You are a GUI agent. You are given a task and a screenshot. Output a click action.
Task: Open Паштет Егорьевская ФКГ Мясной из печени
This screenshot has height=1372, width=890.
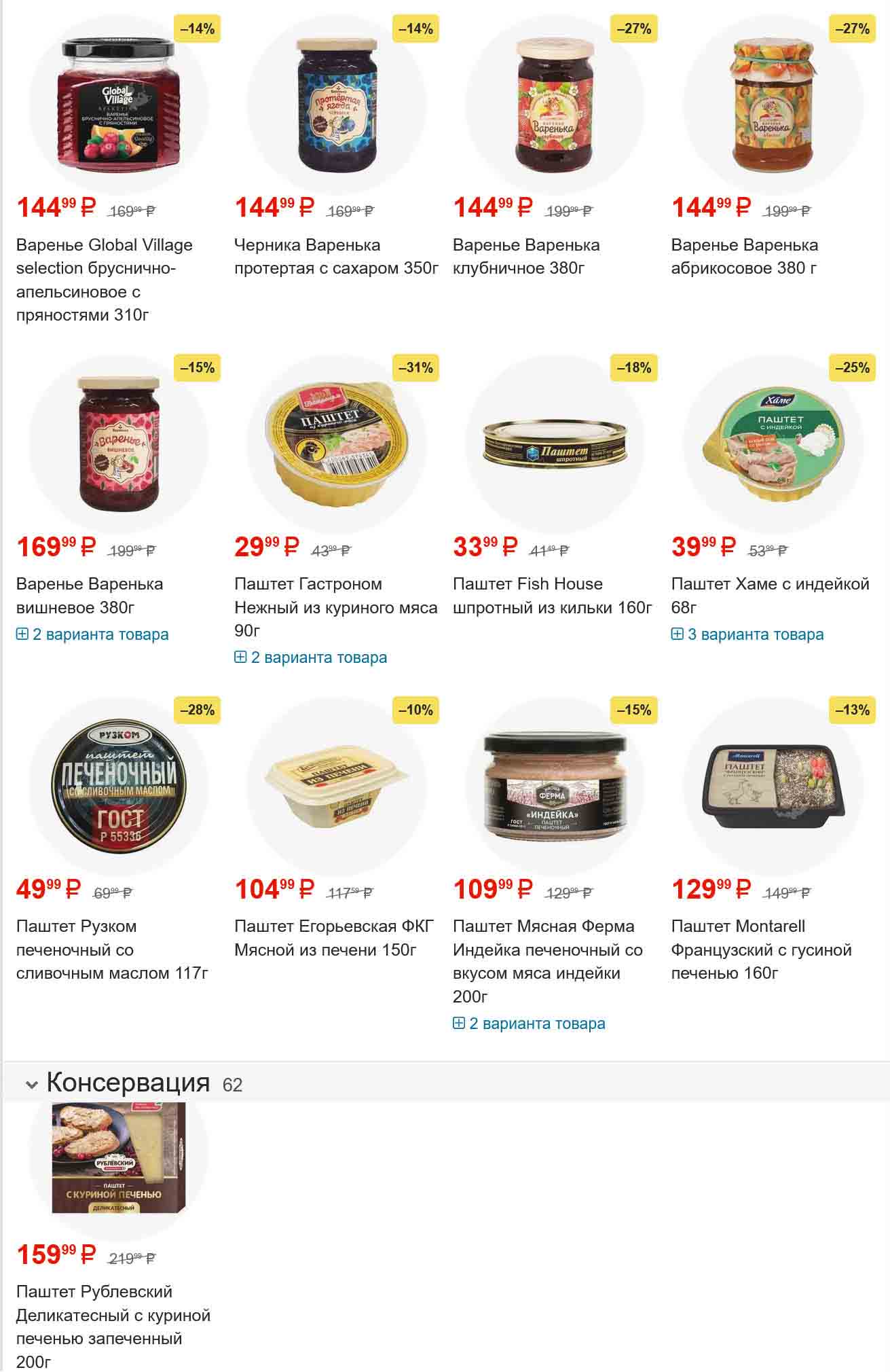[334, 937]
